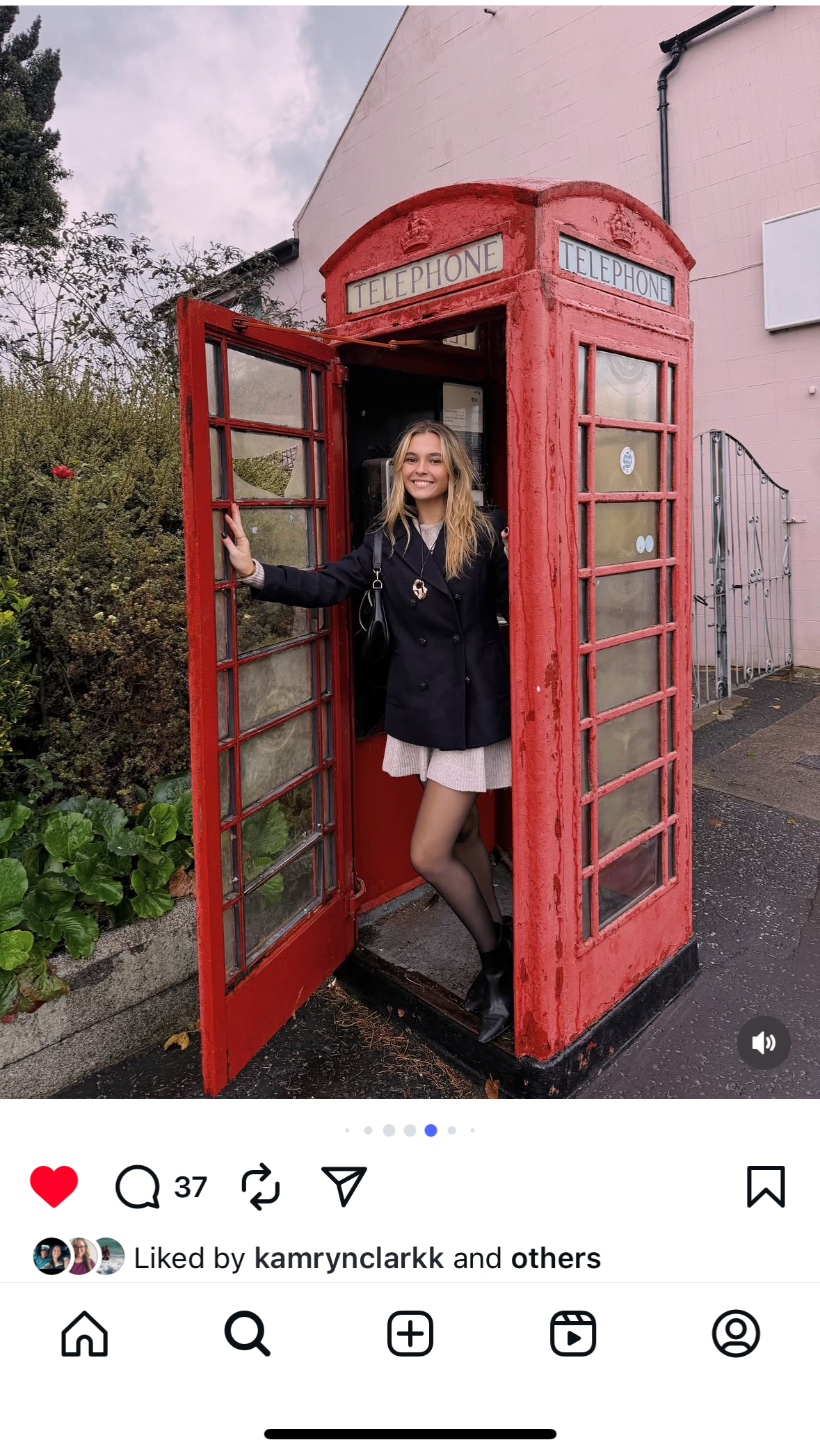Create a new post with the plus tab
Image resolution: width=820 pixels, height=1456 pixels.
coord(410,1334)
